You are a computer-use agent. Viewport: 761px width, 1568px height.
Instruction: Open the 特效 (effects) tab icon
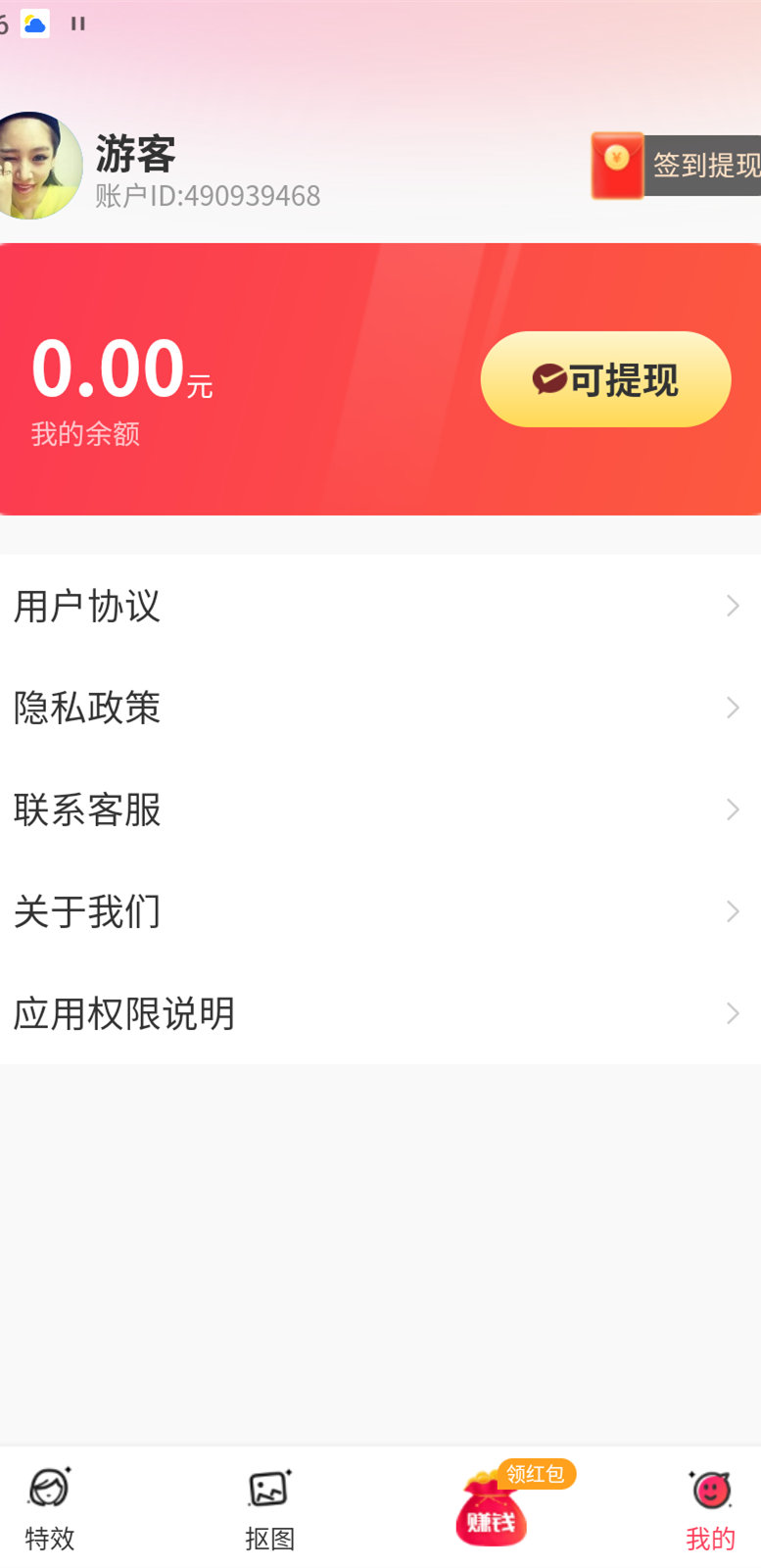pyautogui.click(x=50, y=1488)
